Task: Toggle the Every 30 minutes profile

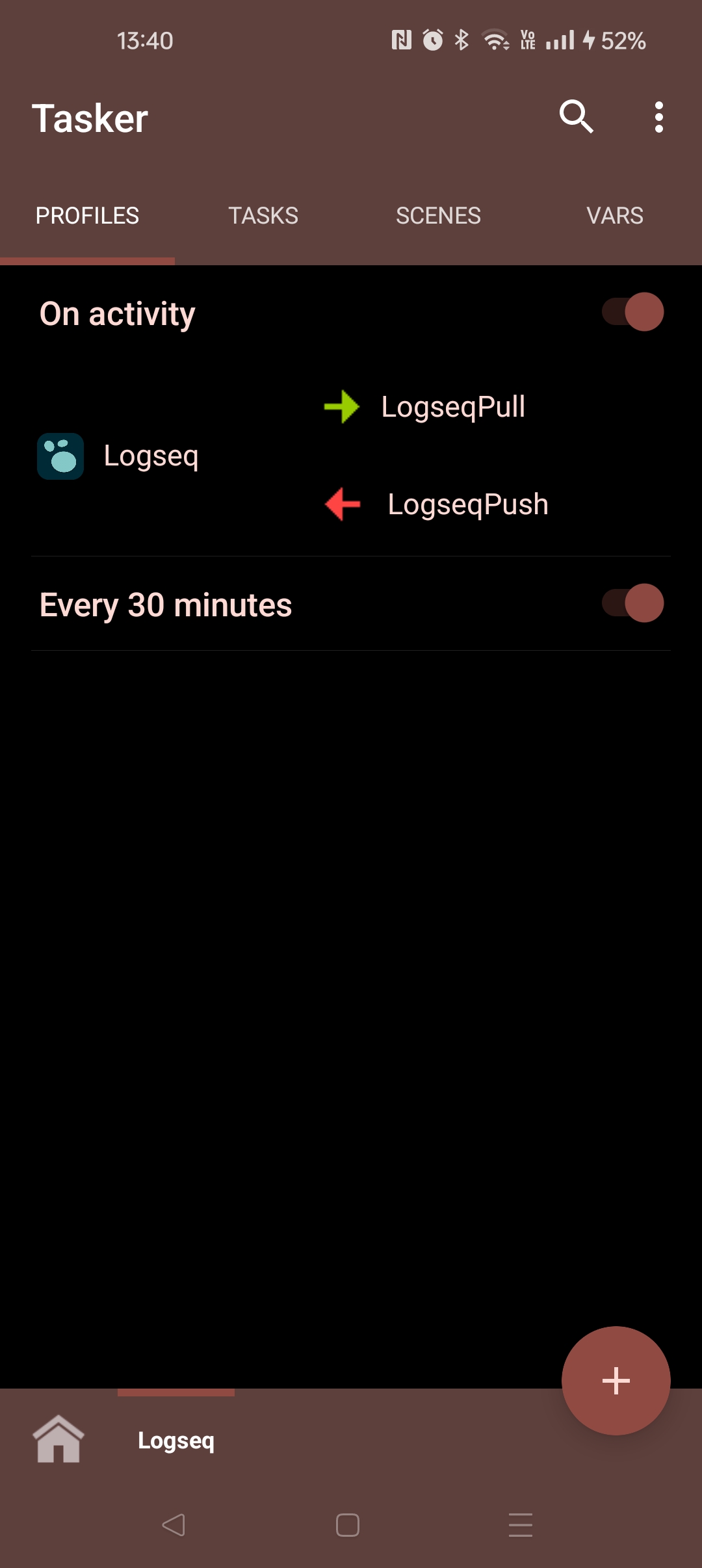Action: 632,603
